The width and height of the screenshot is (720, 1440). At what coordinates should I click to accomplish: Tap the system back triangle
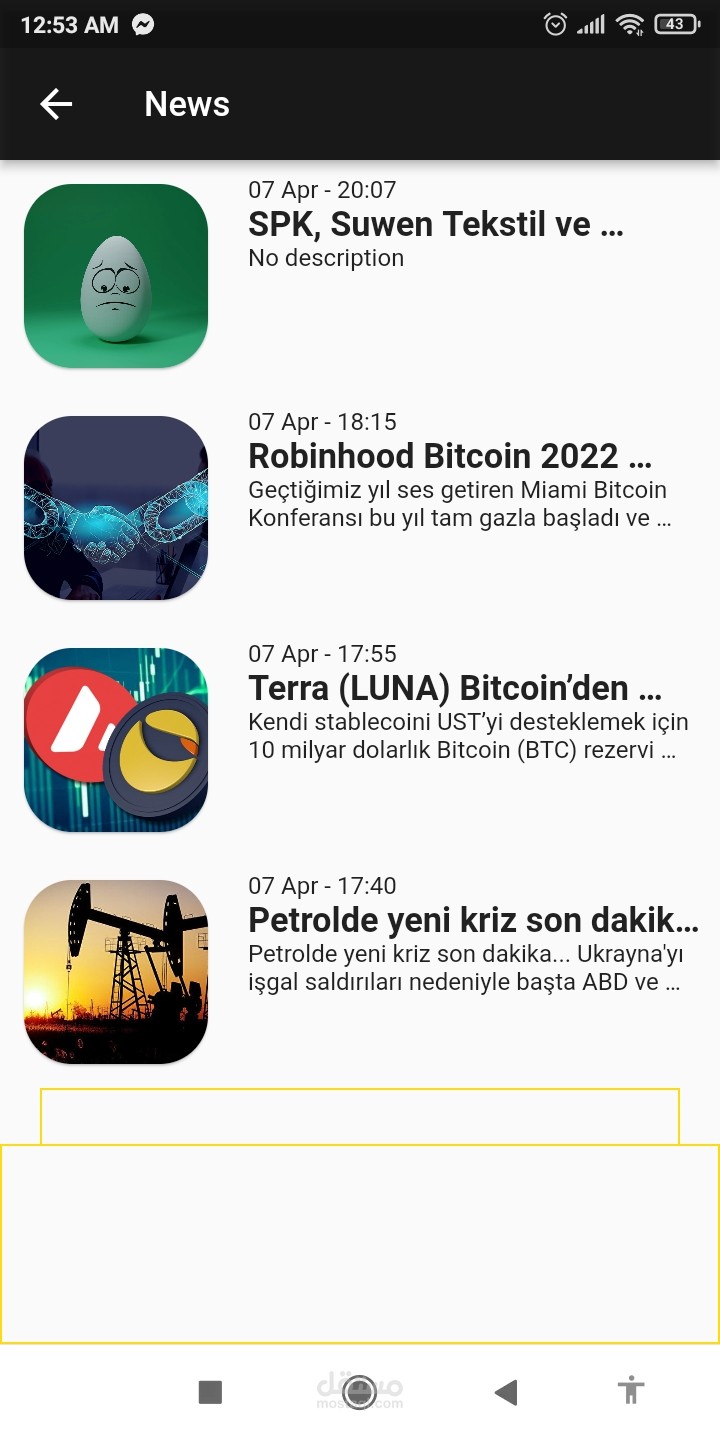tap(506, 1391)
